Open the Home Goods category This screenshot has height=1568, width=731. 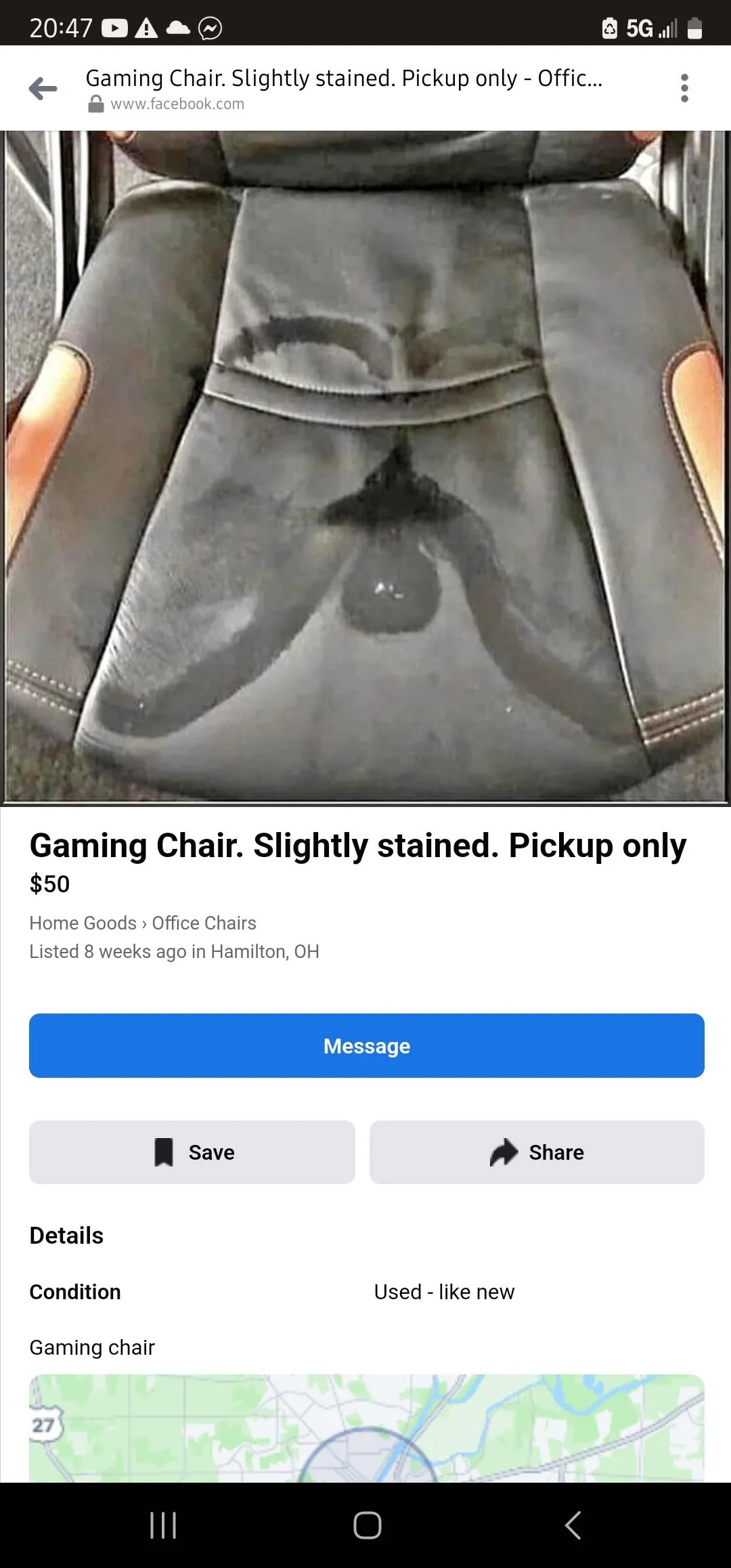[x=83, y=923]
